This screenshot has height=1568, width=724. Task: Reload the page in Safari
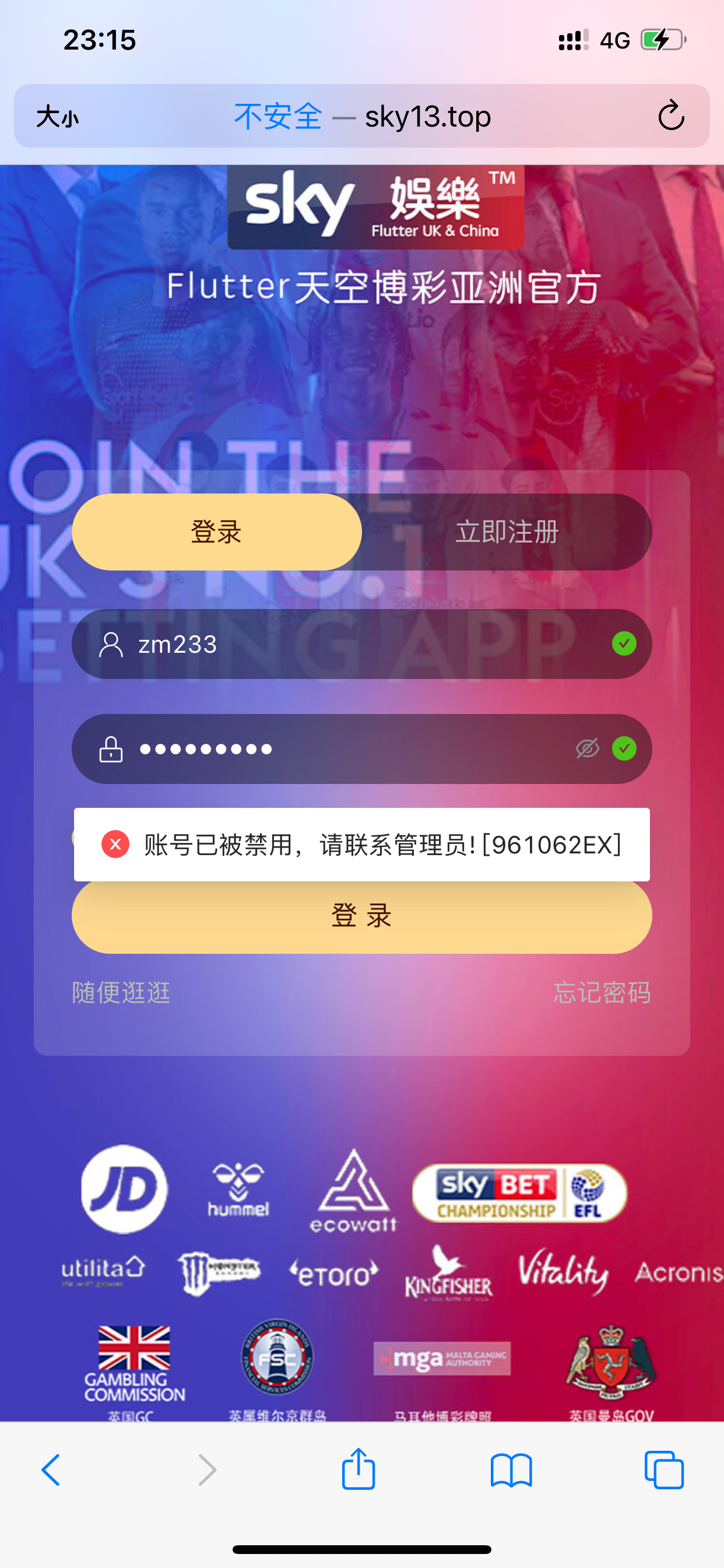671,116
